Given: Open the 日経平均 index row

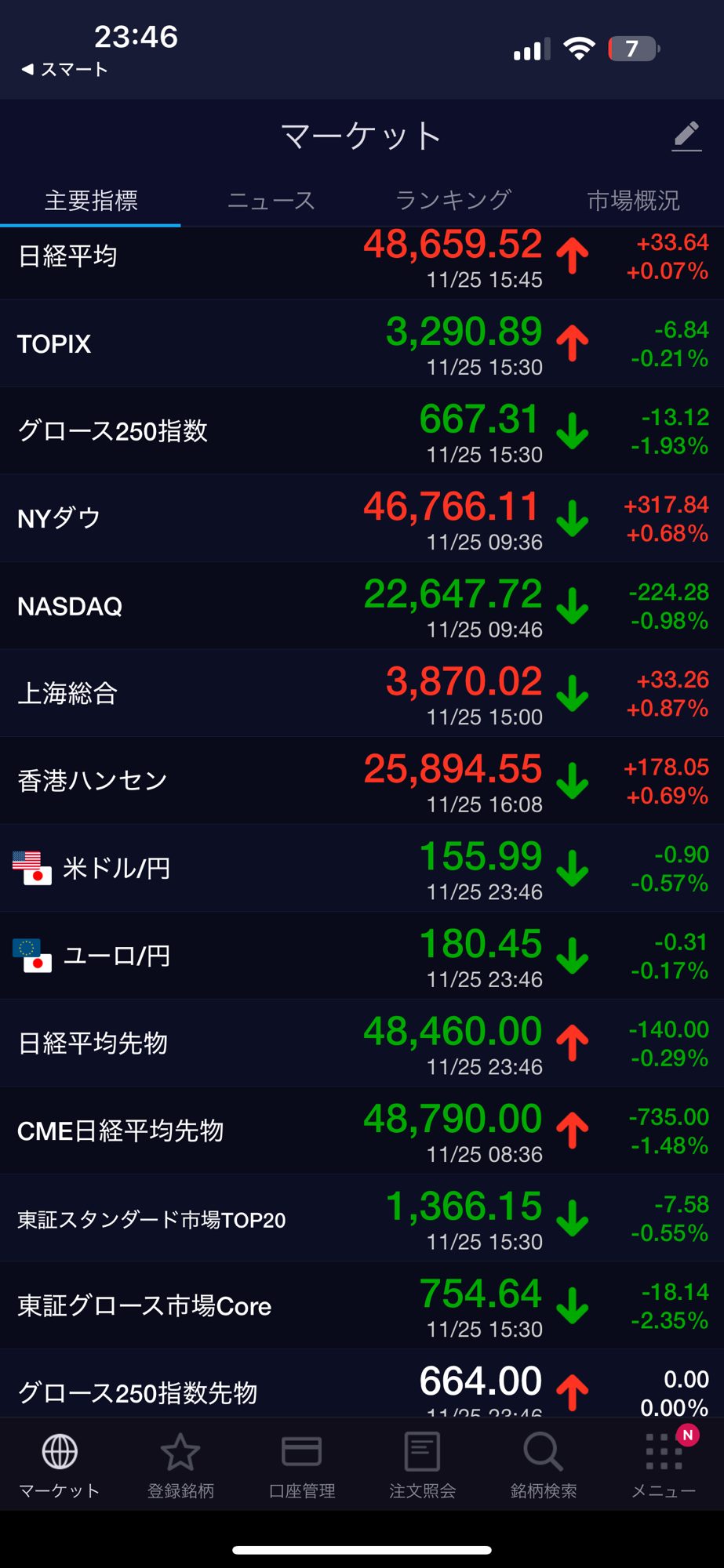Looking at the screenshot, I should [x=362, y=257].
